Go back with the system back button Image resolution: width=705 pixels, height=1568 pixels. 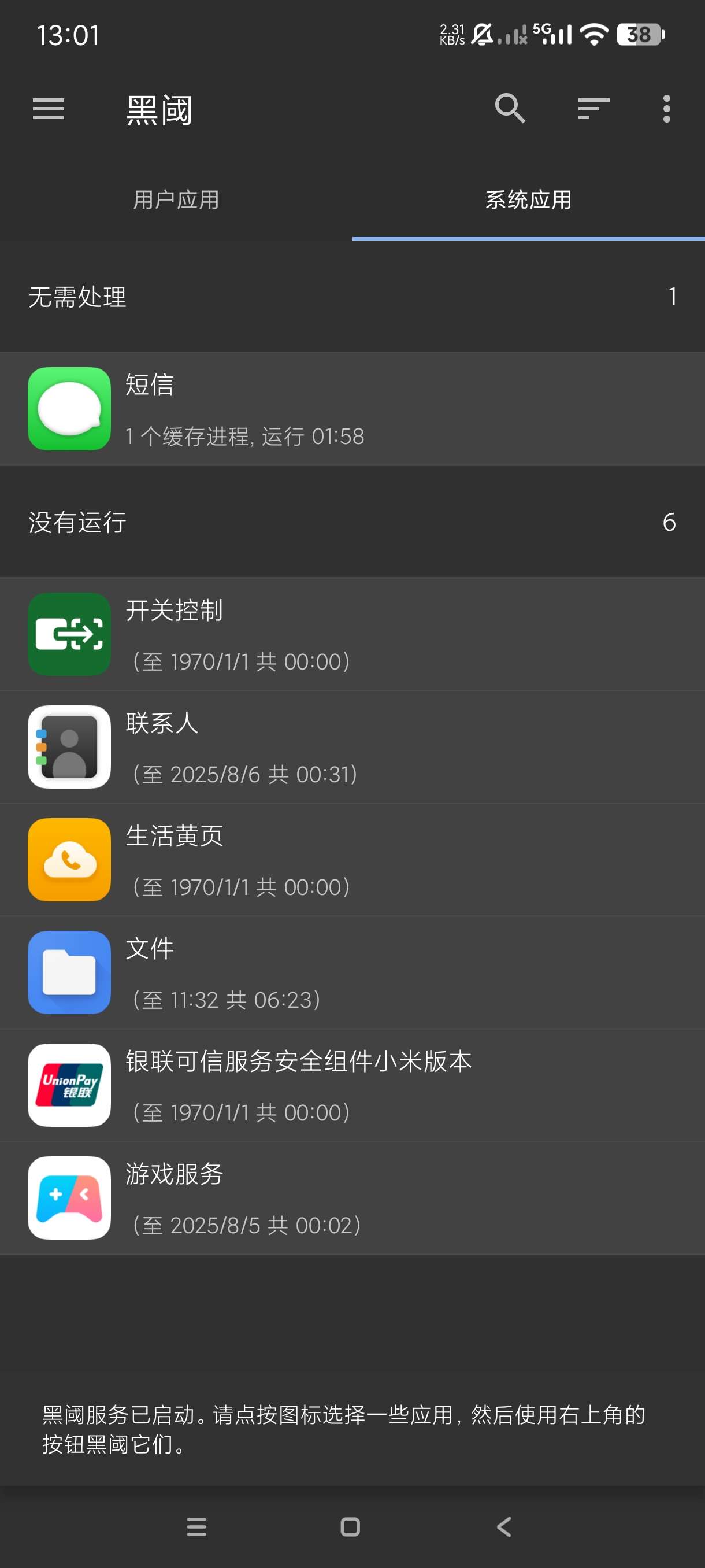click(504, 1526)
